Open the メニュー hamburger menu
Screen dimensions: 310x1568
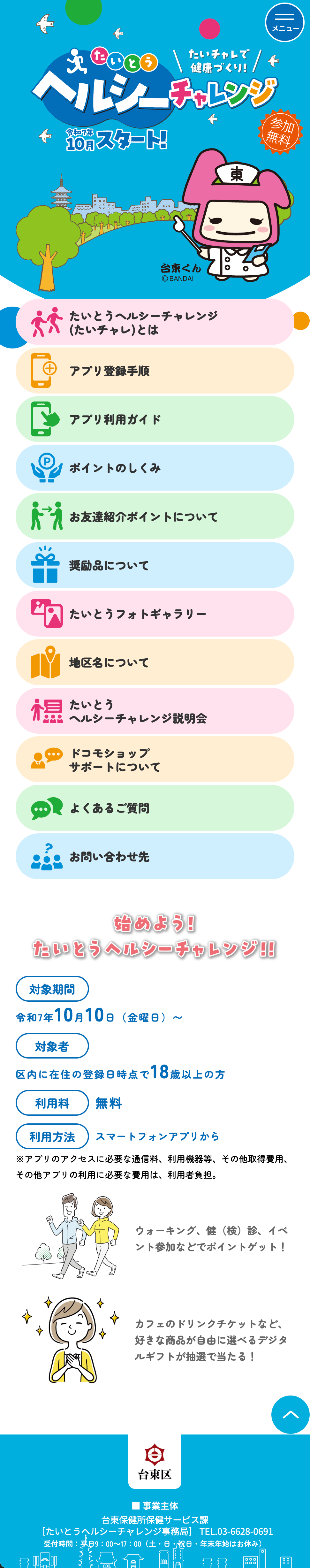coord(284,22)
